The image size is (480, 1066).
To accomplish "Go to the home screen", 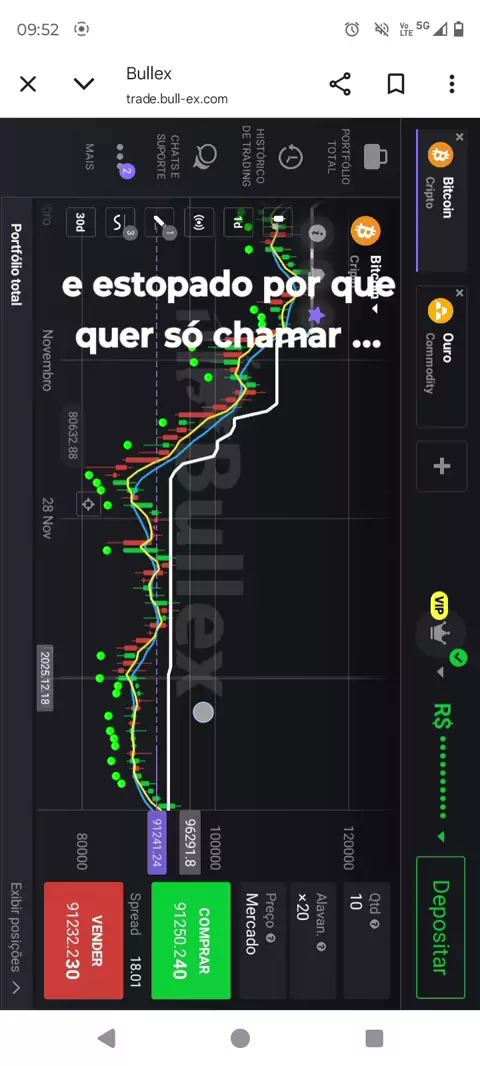I will (240, 1037).
